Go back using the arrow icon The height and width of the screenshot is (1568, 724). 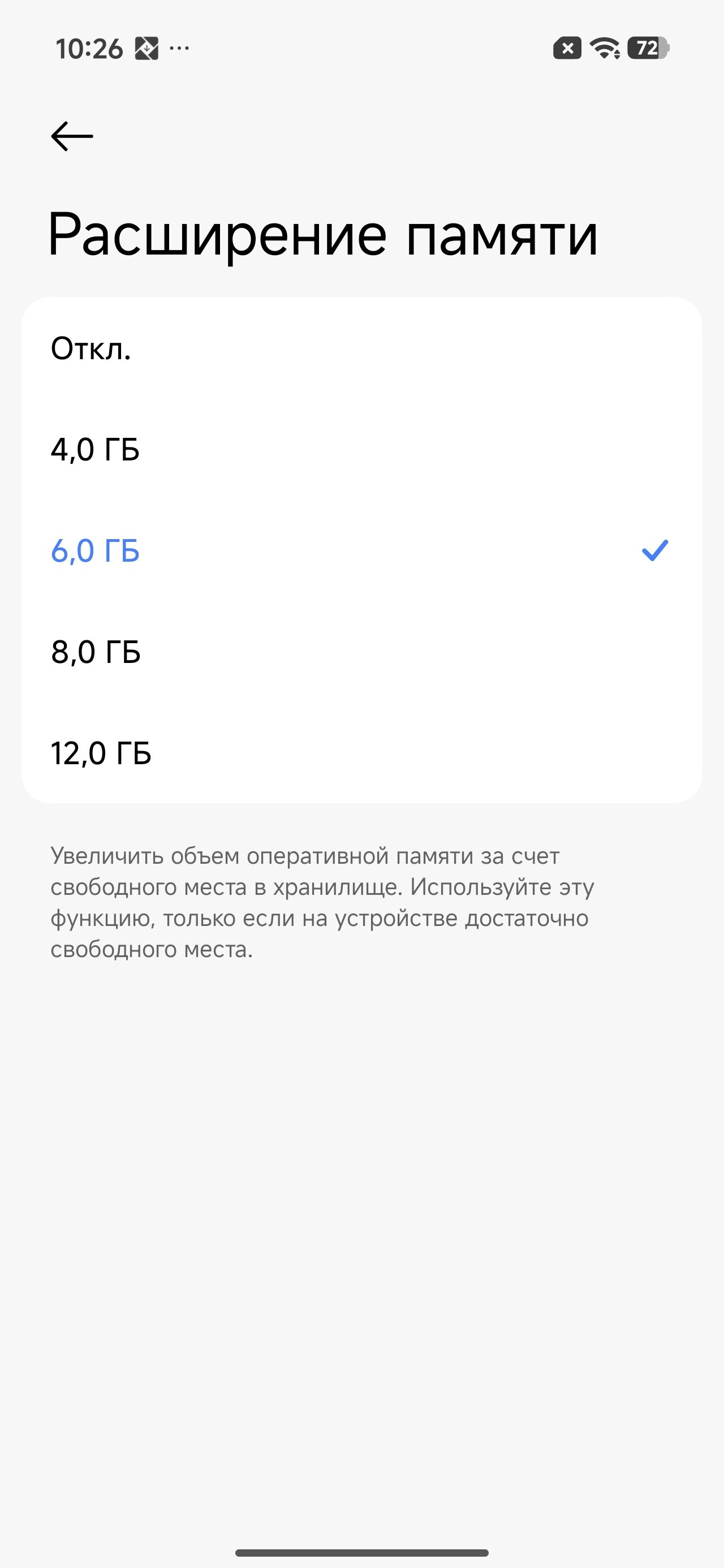[x=72, y=136]
